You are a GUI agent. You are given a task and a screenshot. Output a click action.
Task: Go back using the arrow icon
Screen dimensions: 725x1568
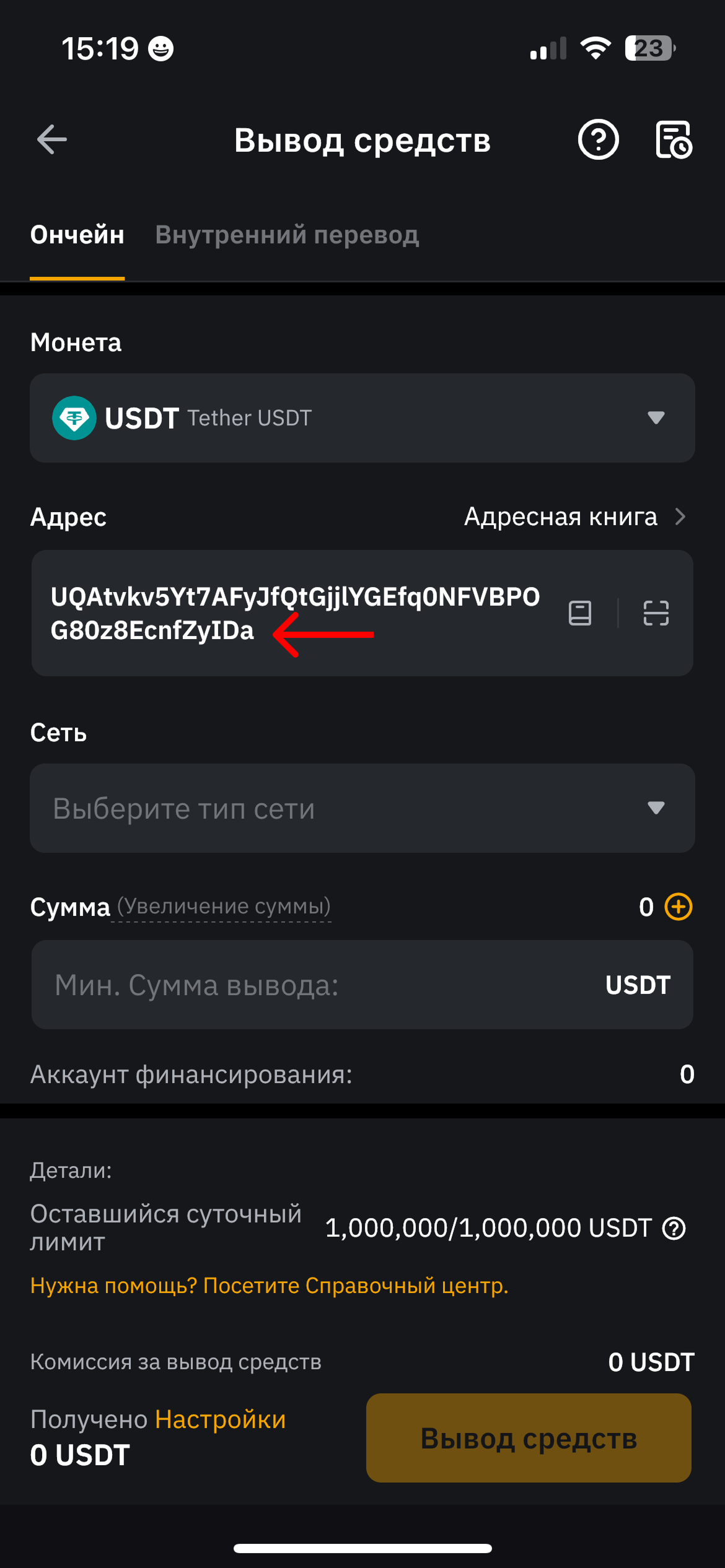coord(52,139)
